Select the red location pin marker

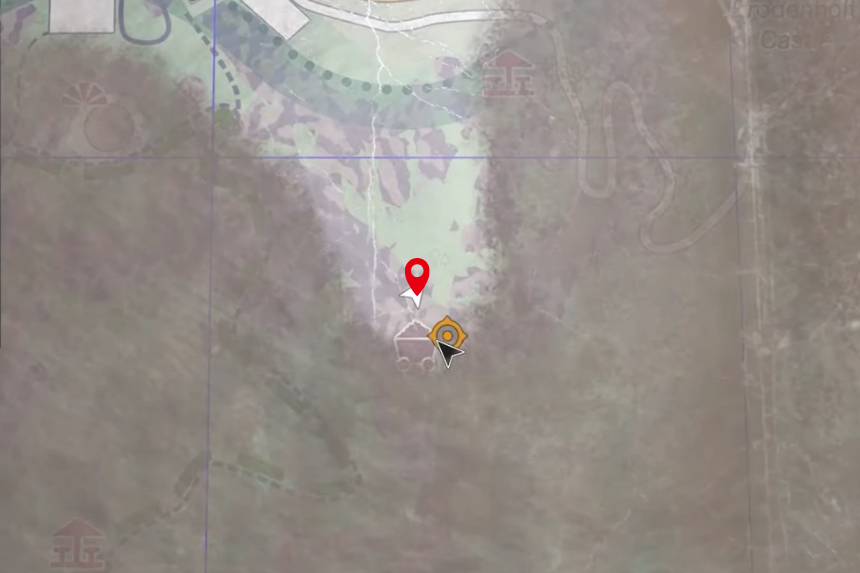coord(417,275)
